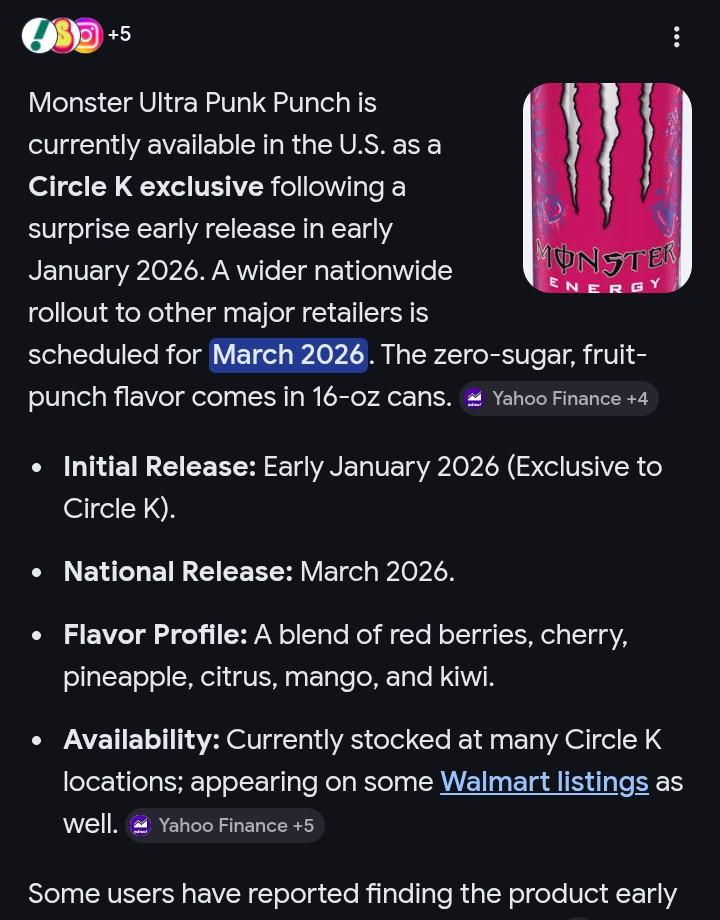Open the Yahoo Finance +5 source chip
This screenshot has width=720, height=920.
coord(224,825)
